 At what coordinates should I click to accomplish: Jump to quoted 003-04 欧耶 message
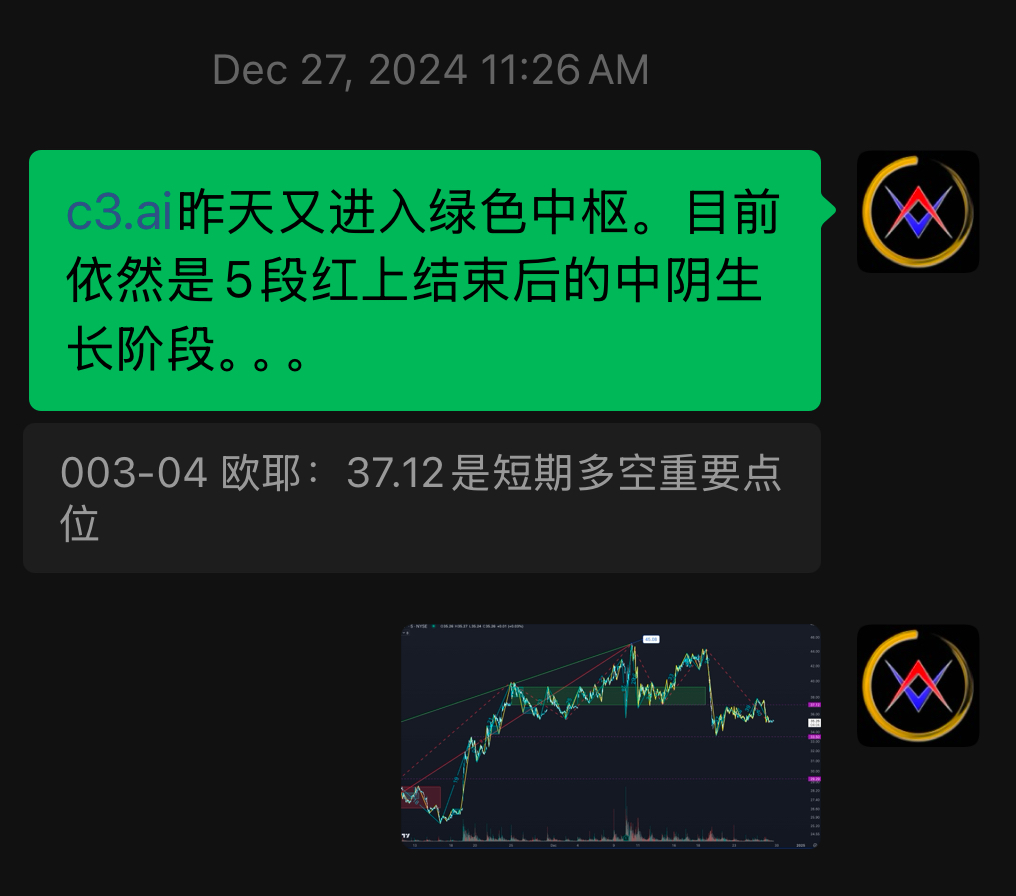coord(421,497)
